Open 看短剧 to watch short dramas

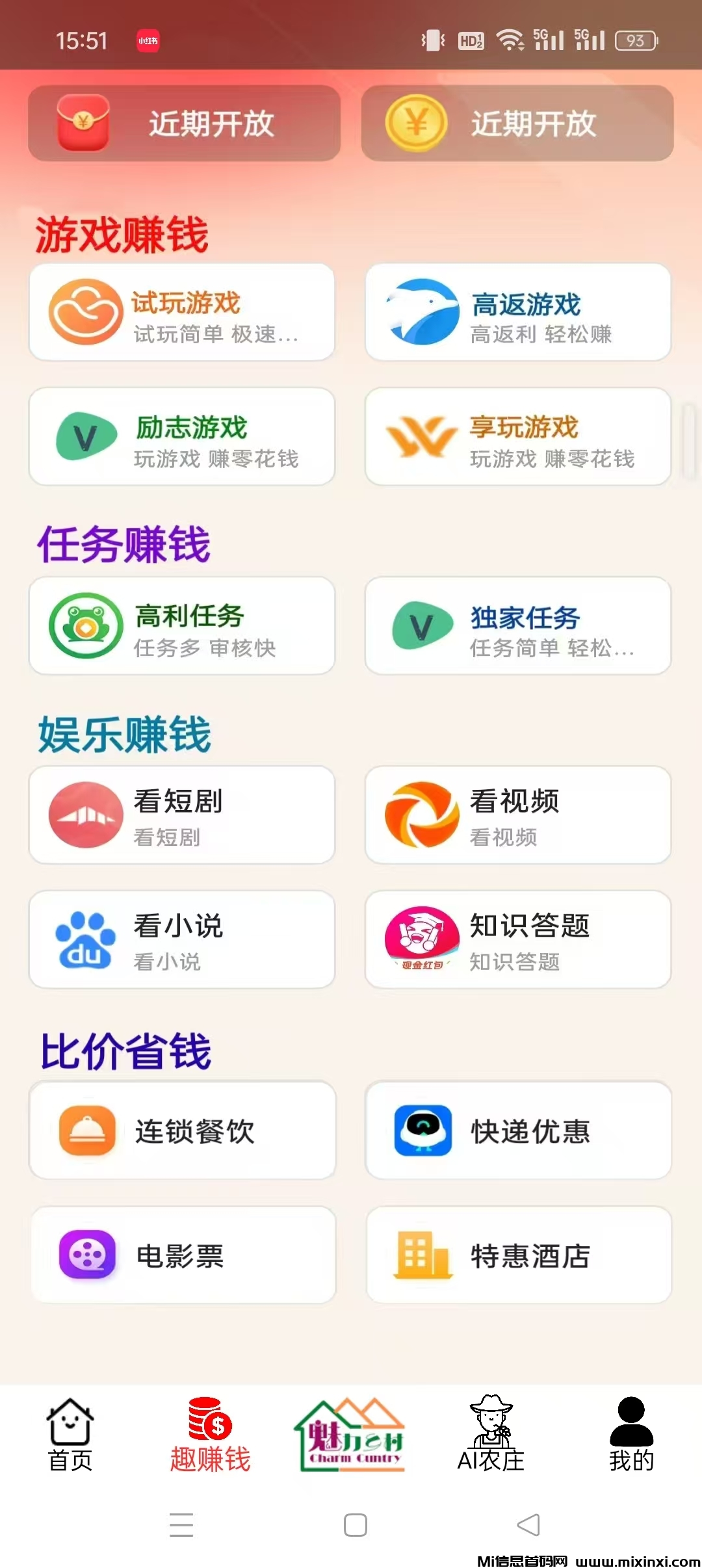182,815
